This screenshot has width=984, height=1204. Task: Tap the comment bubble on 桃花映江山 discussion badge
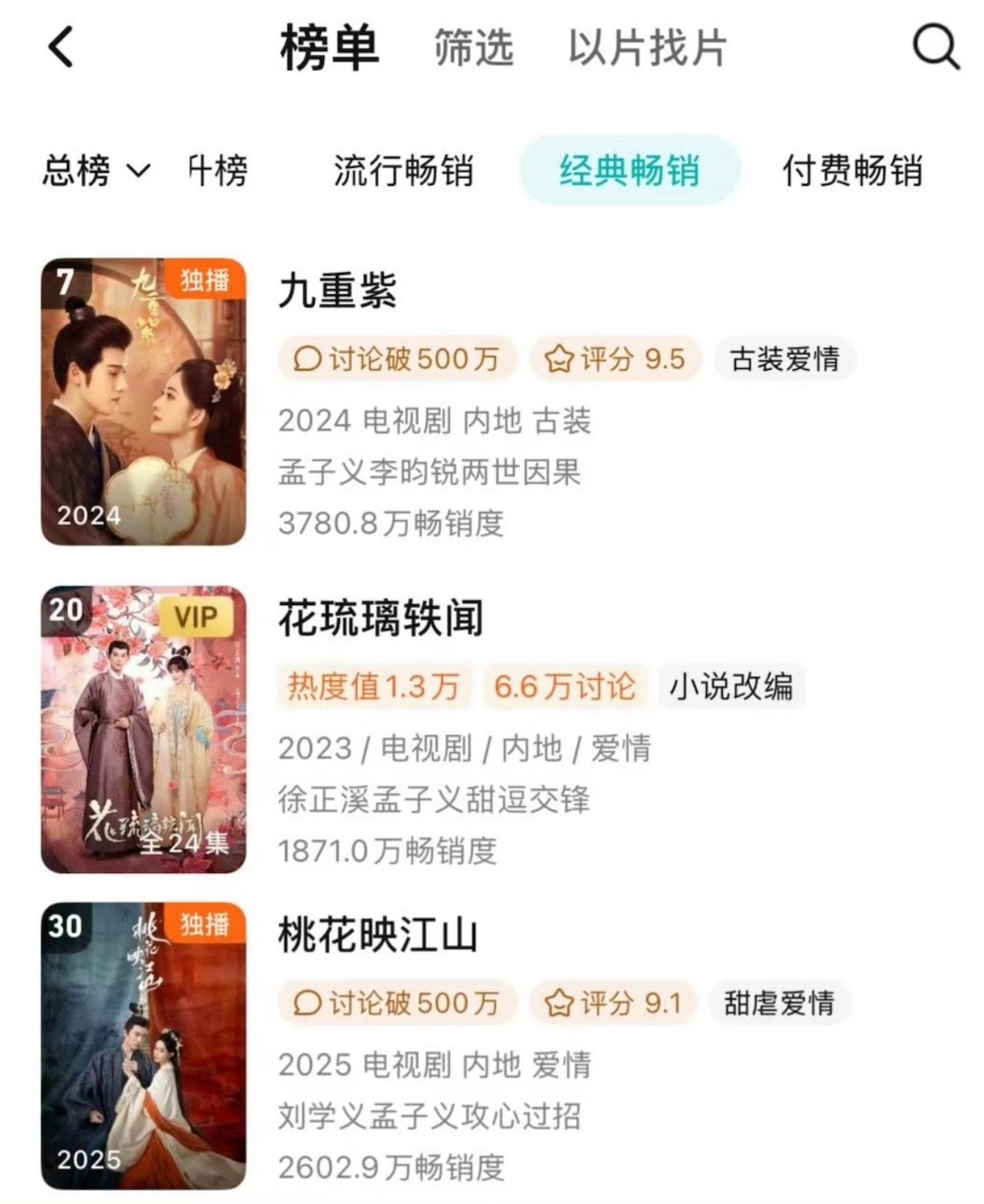(309, 1002)
